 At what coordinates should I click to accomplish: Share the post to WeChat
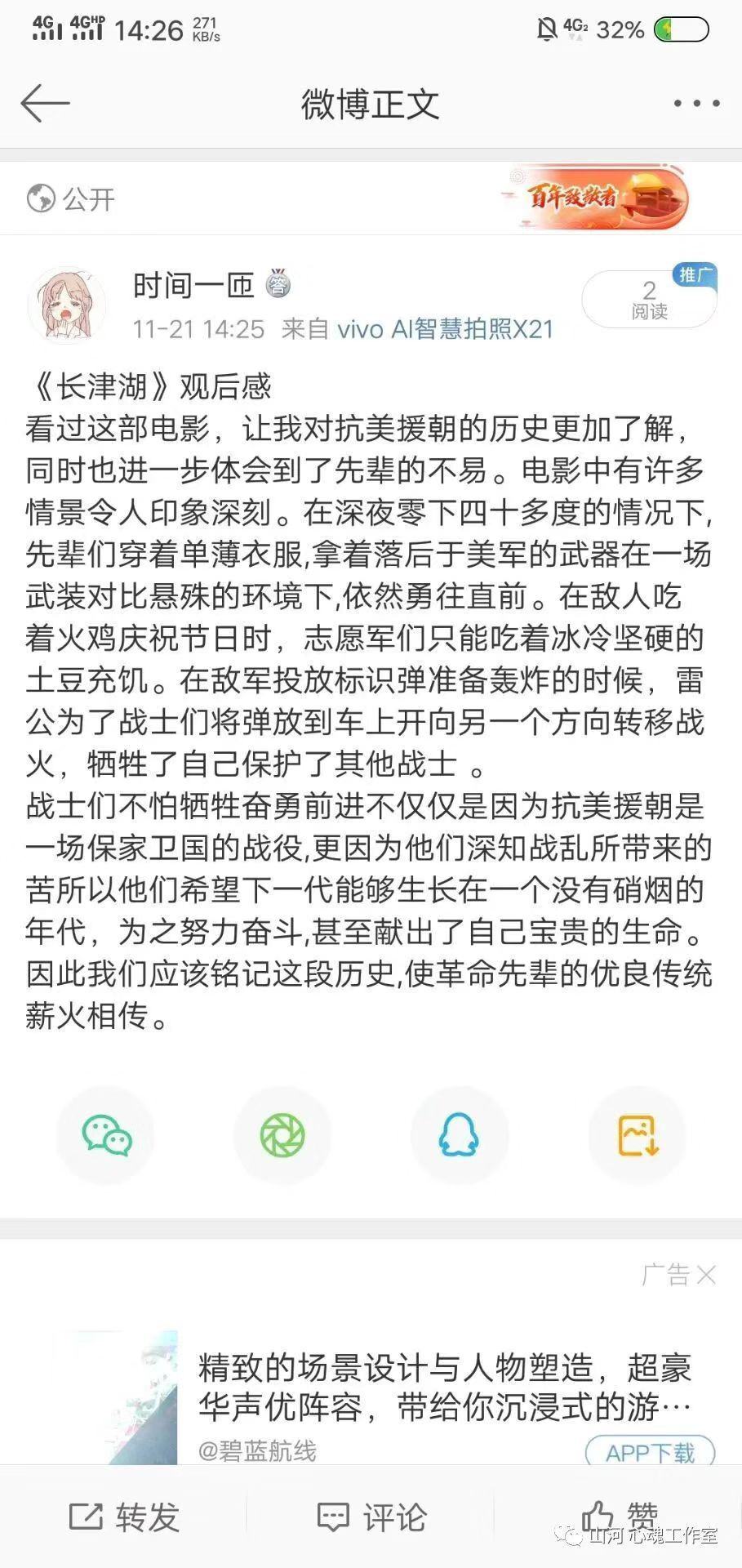pyautogui.click(x=106, y=1135)
